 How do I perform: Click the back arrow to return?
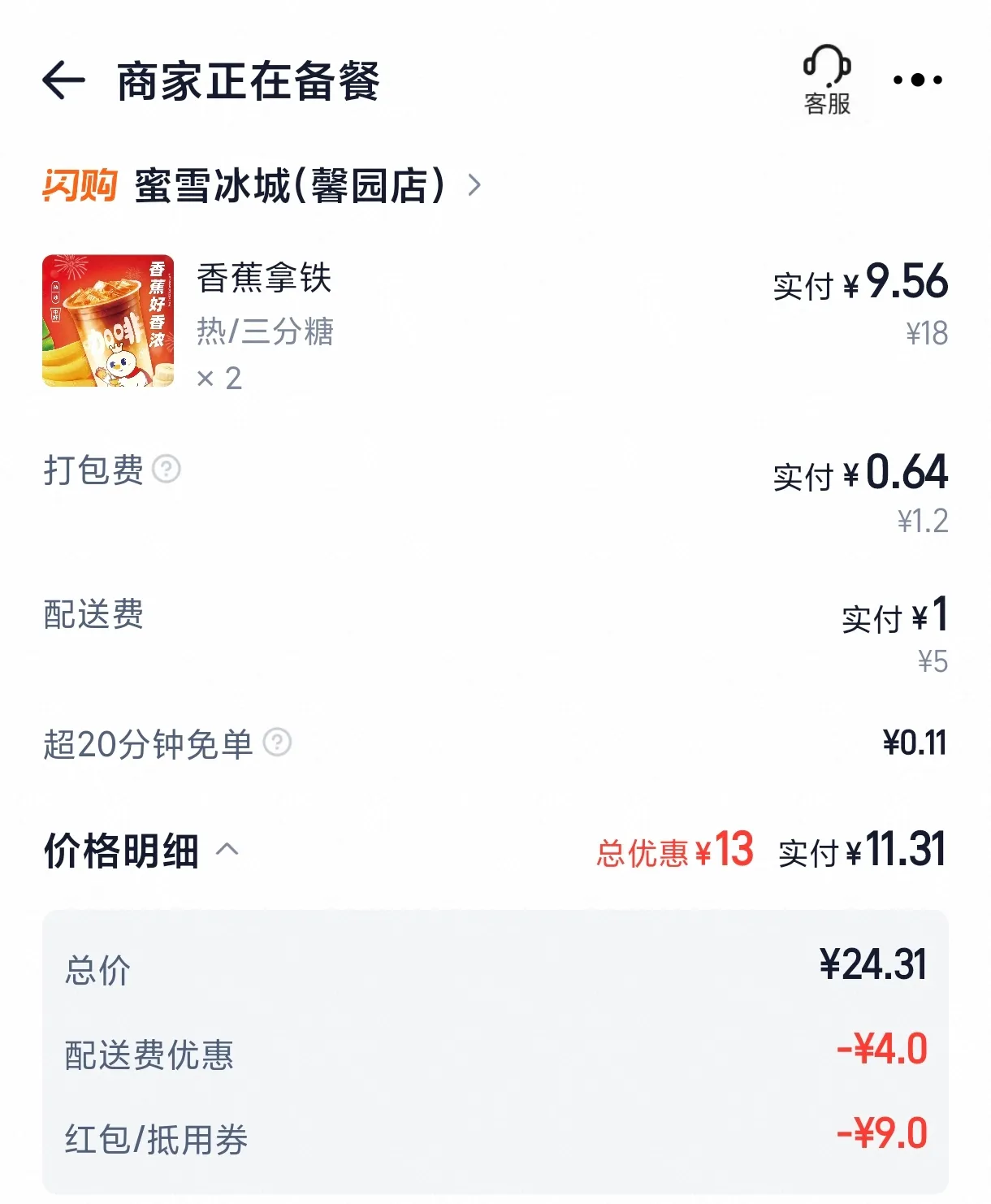click(x=63, y=79)
